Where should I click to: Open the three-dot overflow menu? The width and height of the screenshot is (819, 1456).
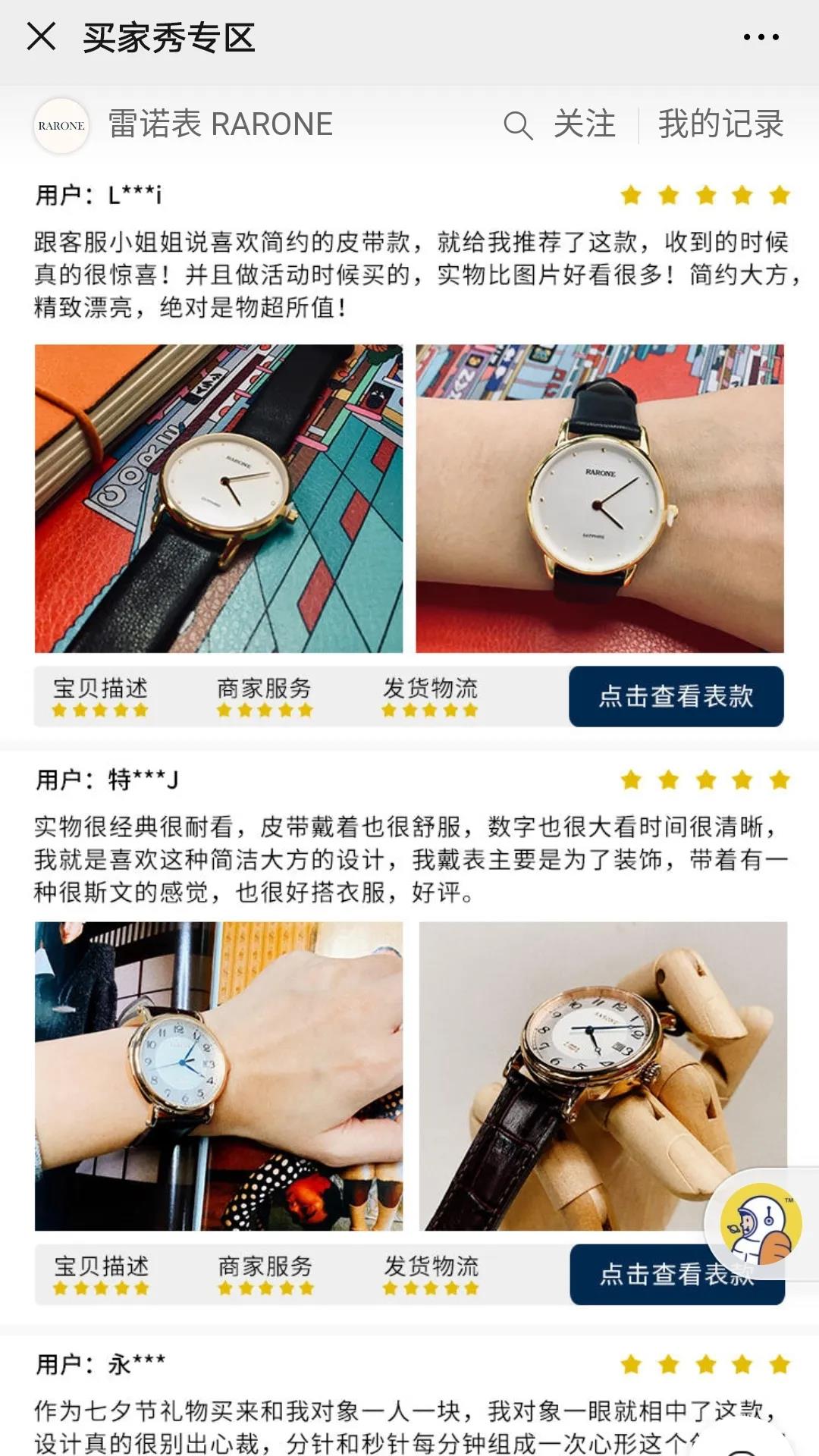pyautogui.click(x=761, y=36)
